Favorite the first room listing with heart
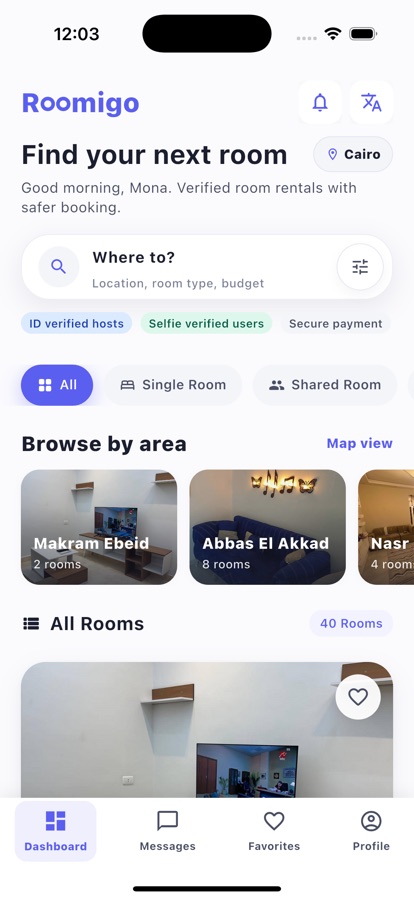Image resolution: width=414 pixels, height=900 pixels. tap(358, 697)
